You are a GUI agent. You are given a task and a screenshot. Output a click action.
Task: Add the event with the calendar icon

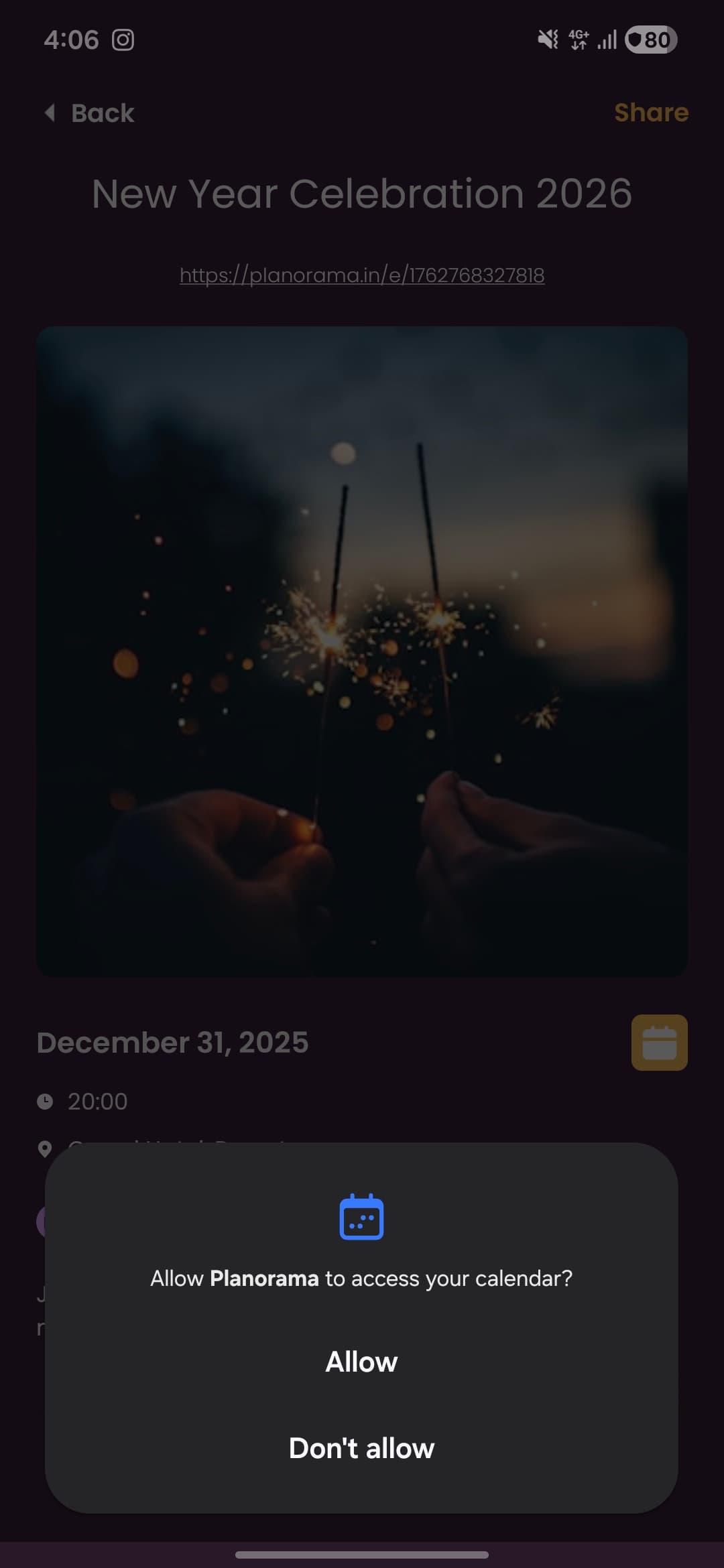[659, 1042]
